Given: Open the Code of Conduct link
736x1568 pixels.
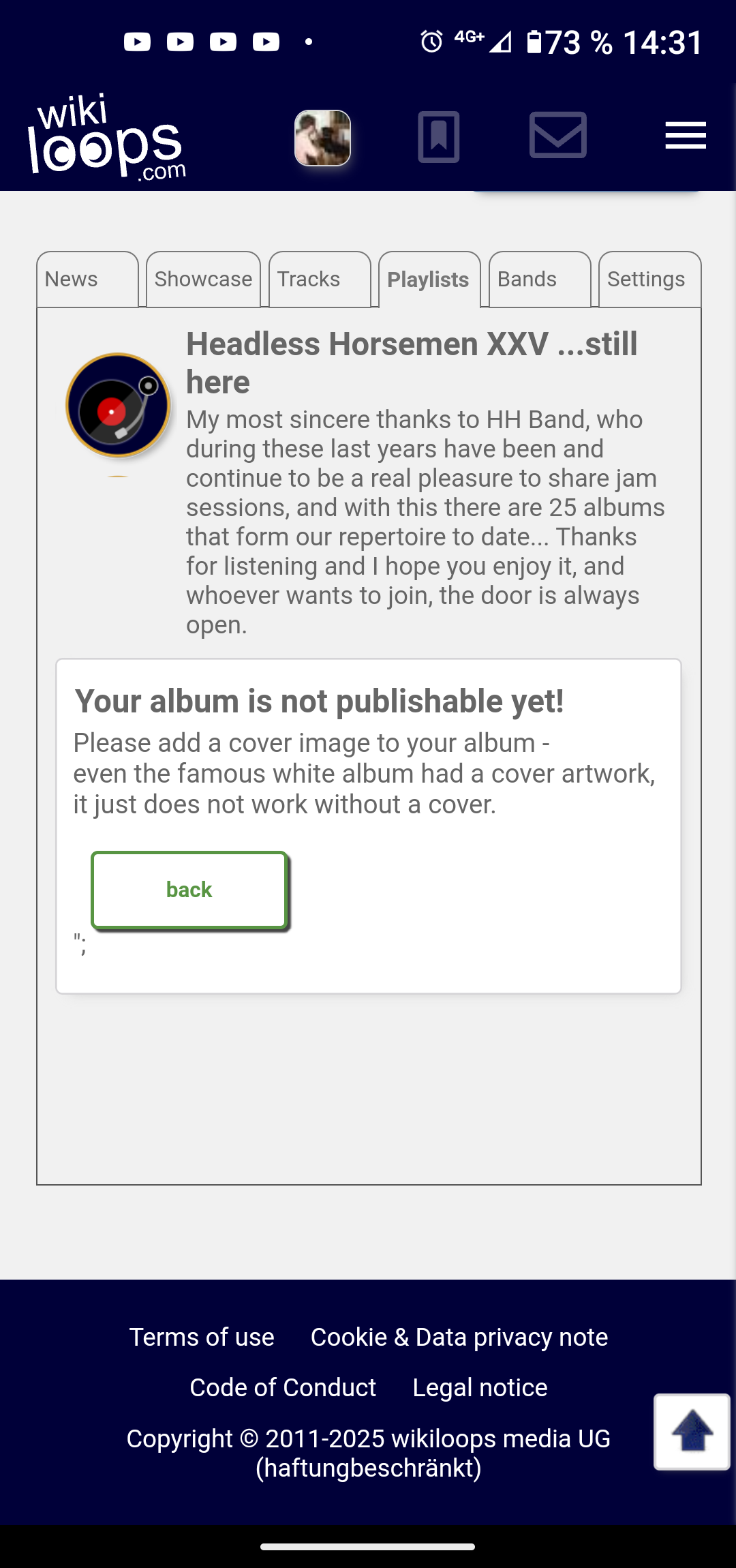Looking at the screenshot, I should coord(283,1388).
